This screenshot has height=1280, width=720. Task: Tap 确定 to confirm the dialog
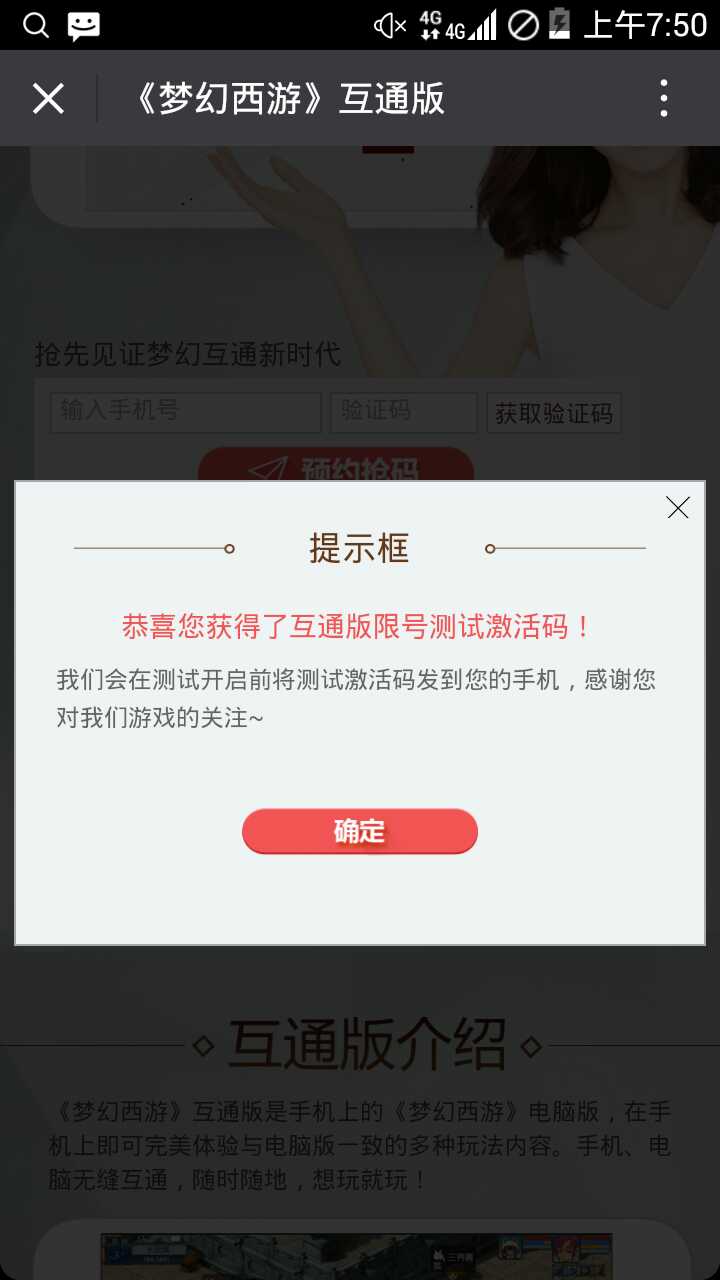click(x=359, y=831)
